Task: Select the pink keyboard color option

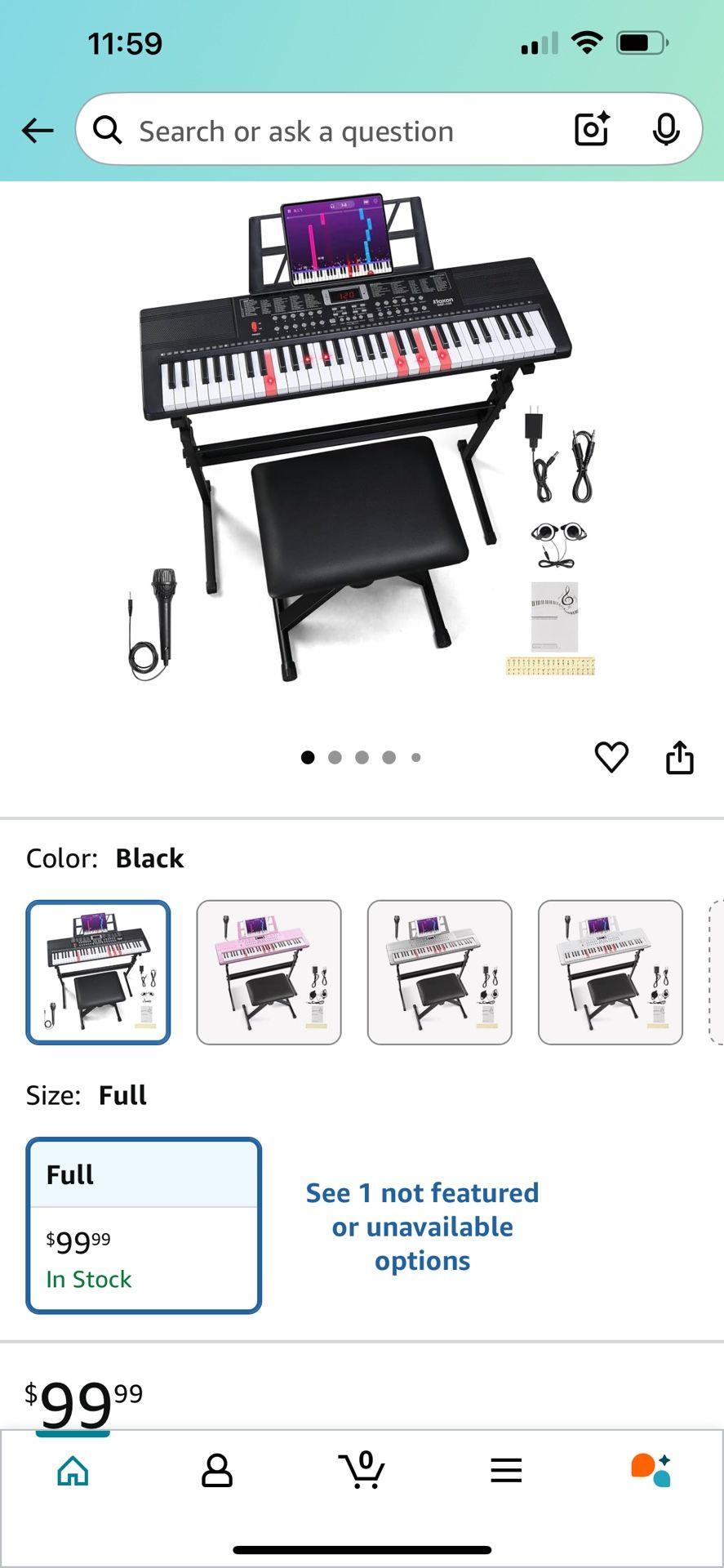Action: pyautogui.click(x=269, y=972)
